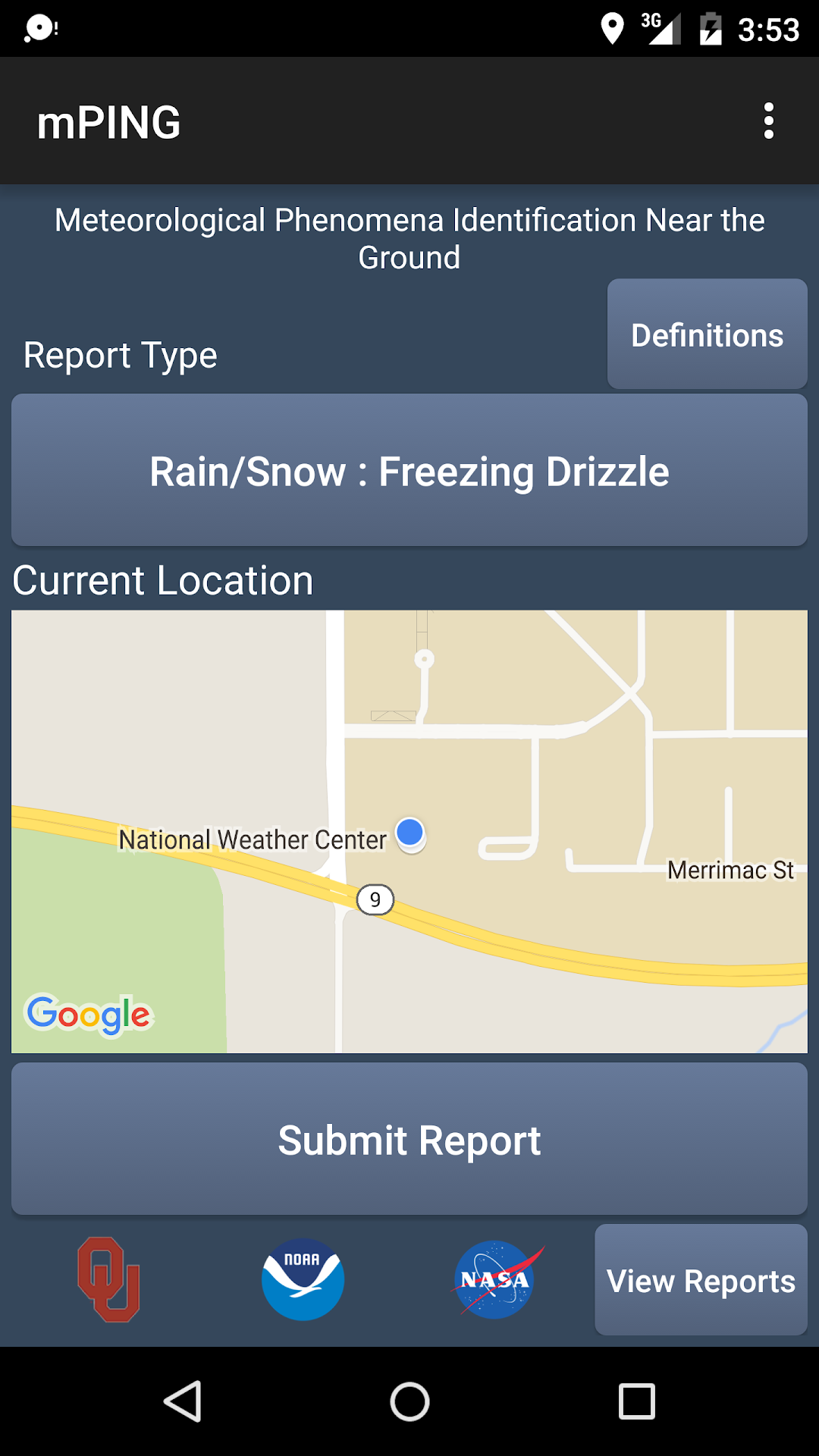Screen dimensions: 819x1456
Task: Change report type from Freezing Drizzle
Action: (409, 470)
